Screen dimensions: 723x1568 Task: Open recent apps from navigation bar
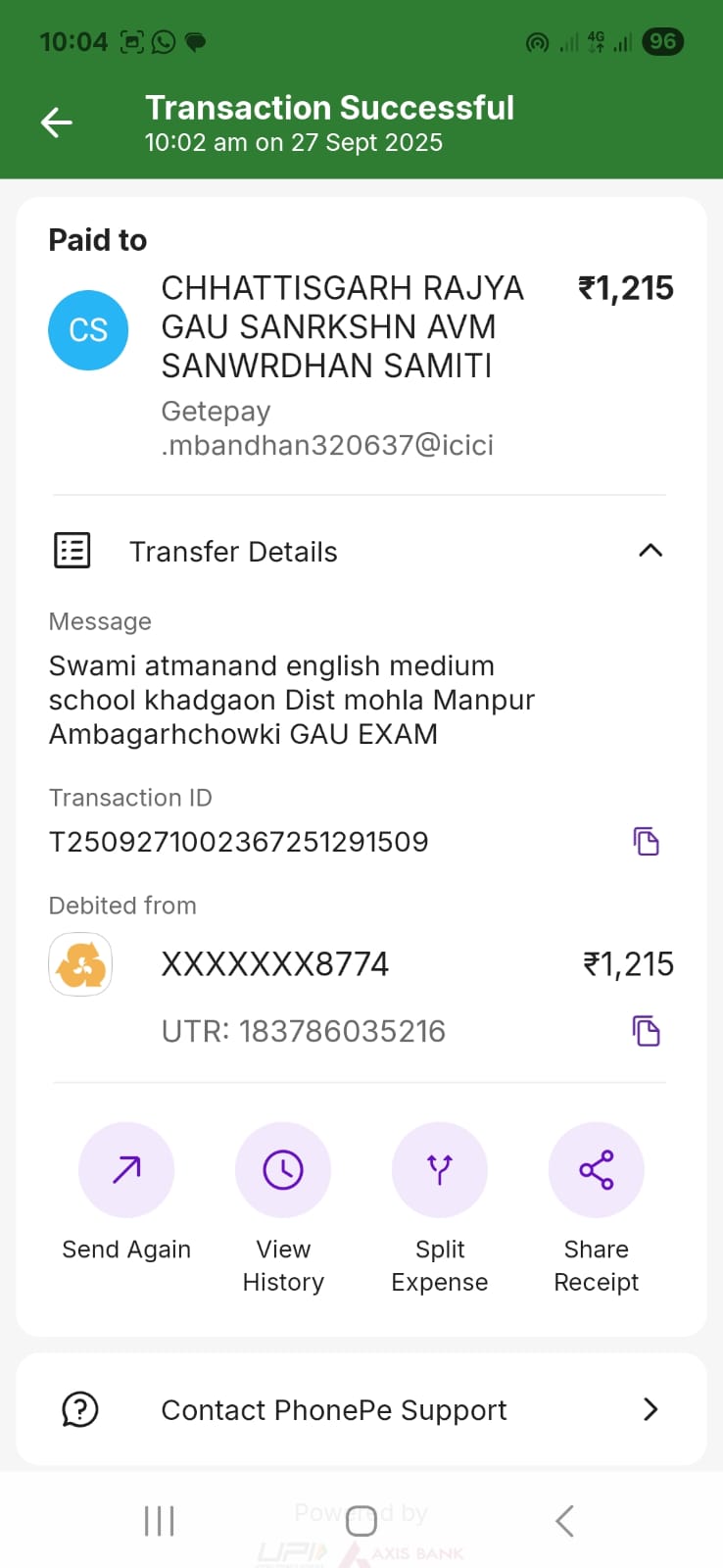click(x=159, y=1521)
